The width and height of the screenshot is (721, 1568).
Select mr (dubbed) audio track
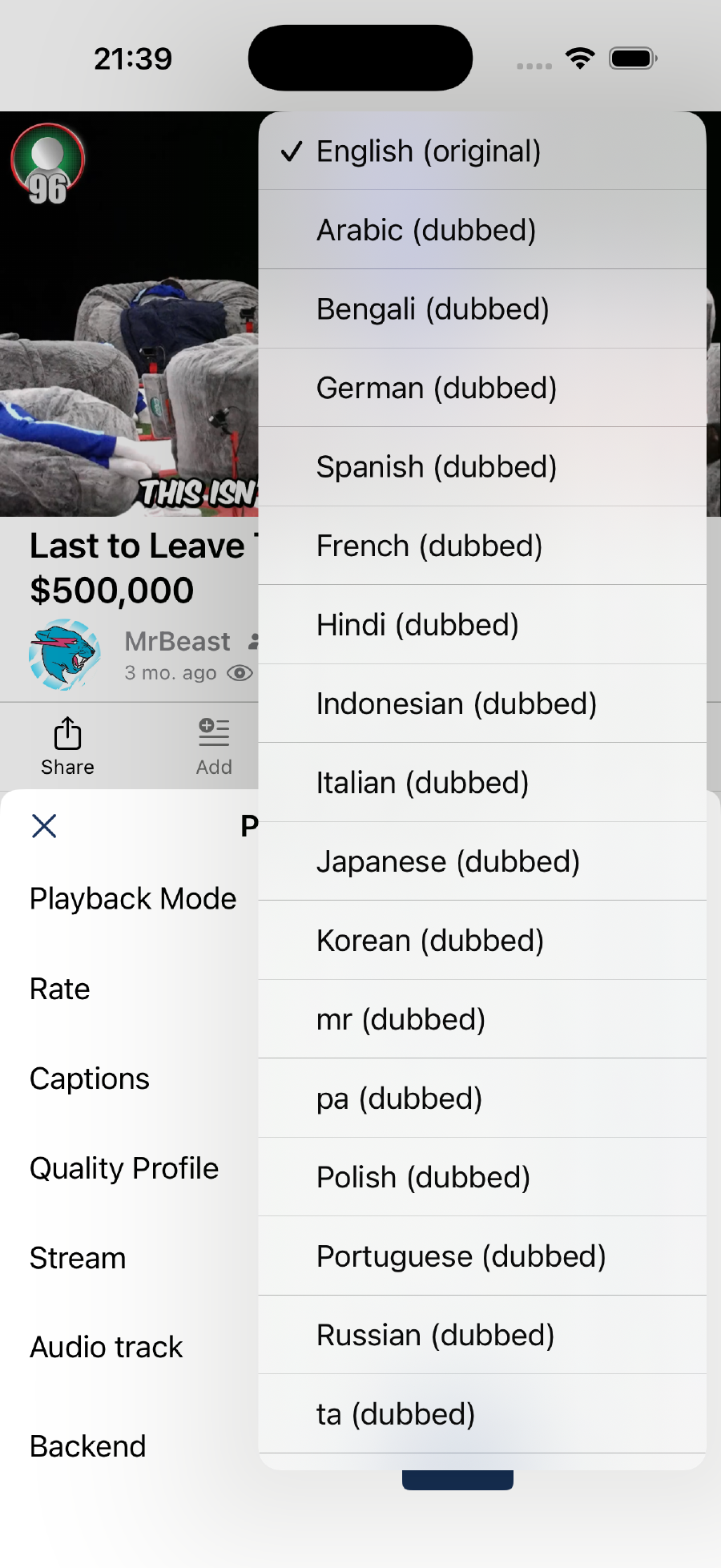(x=481, y=1019)
